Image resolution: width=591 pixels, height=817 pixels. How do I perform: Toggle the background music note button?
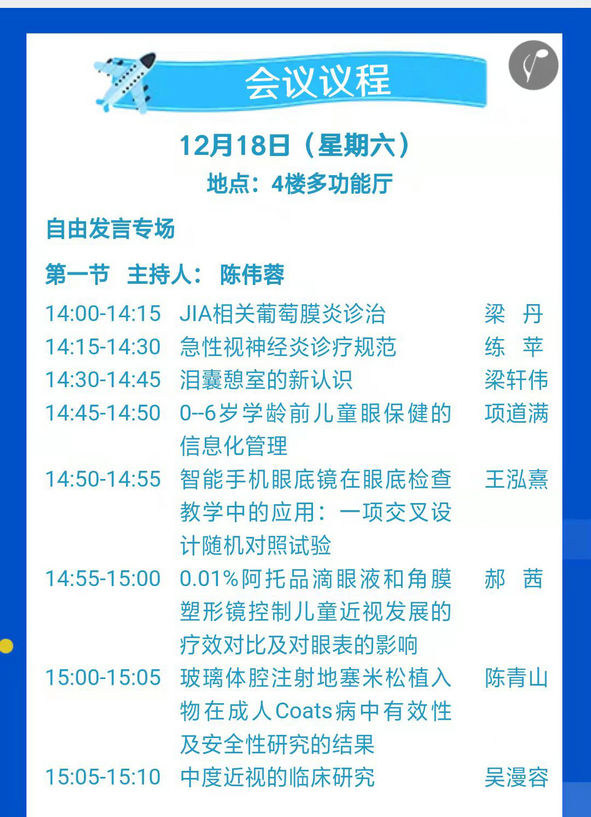coord(533,65)
